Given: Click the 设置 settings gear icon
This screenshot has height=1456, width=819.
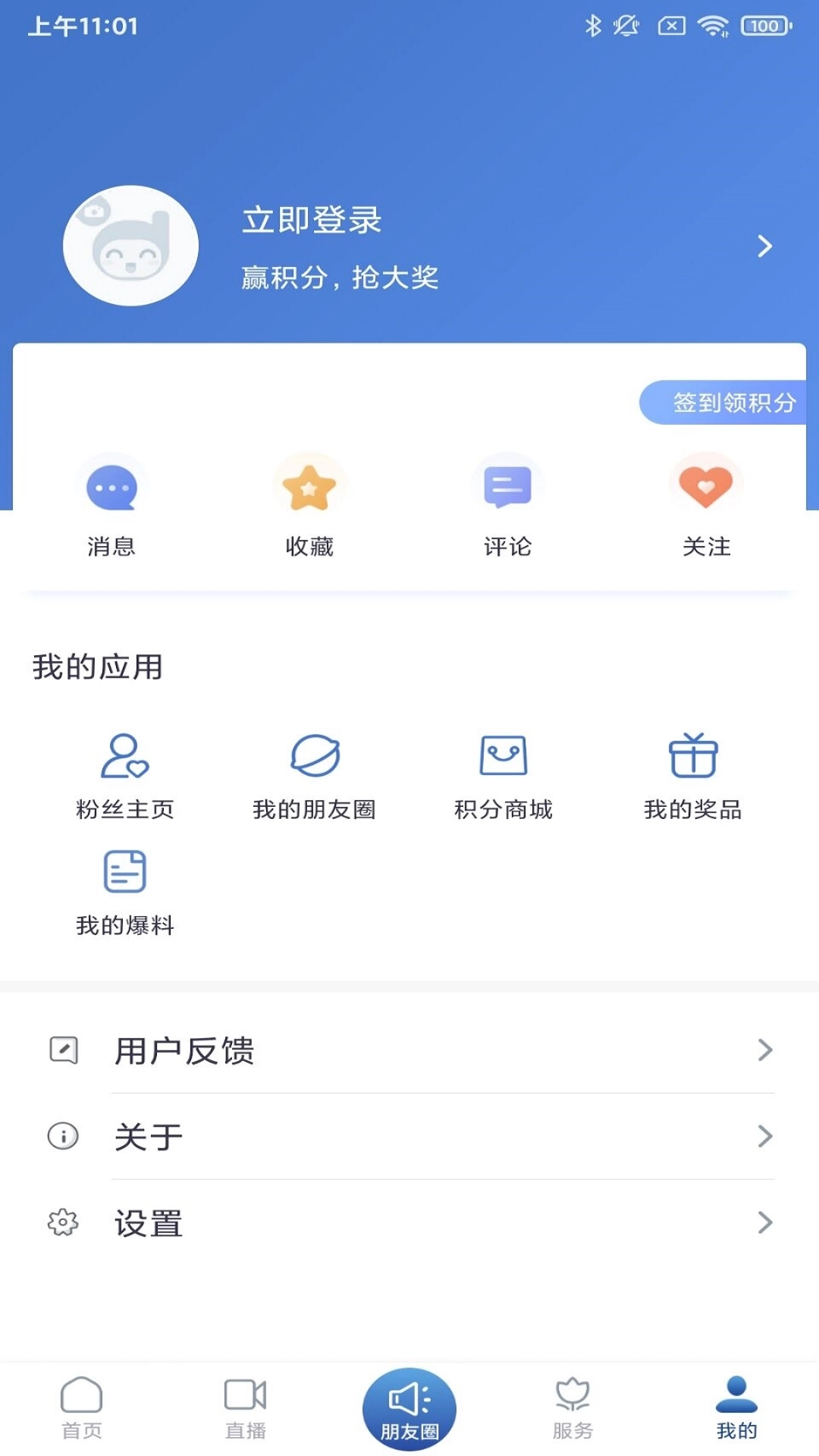Looking at the screenshot, I should (x=63, y=1223).
